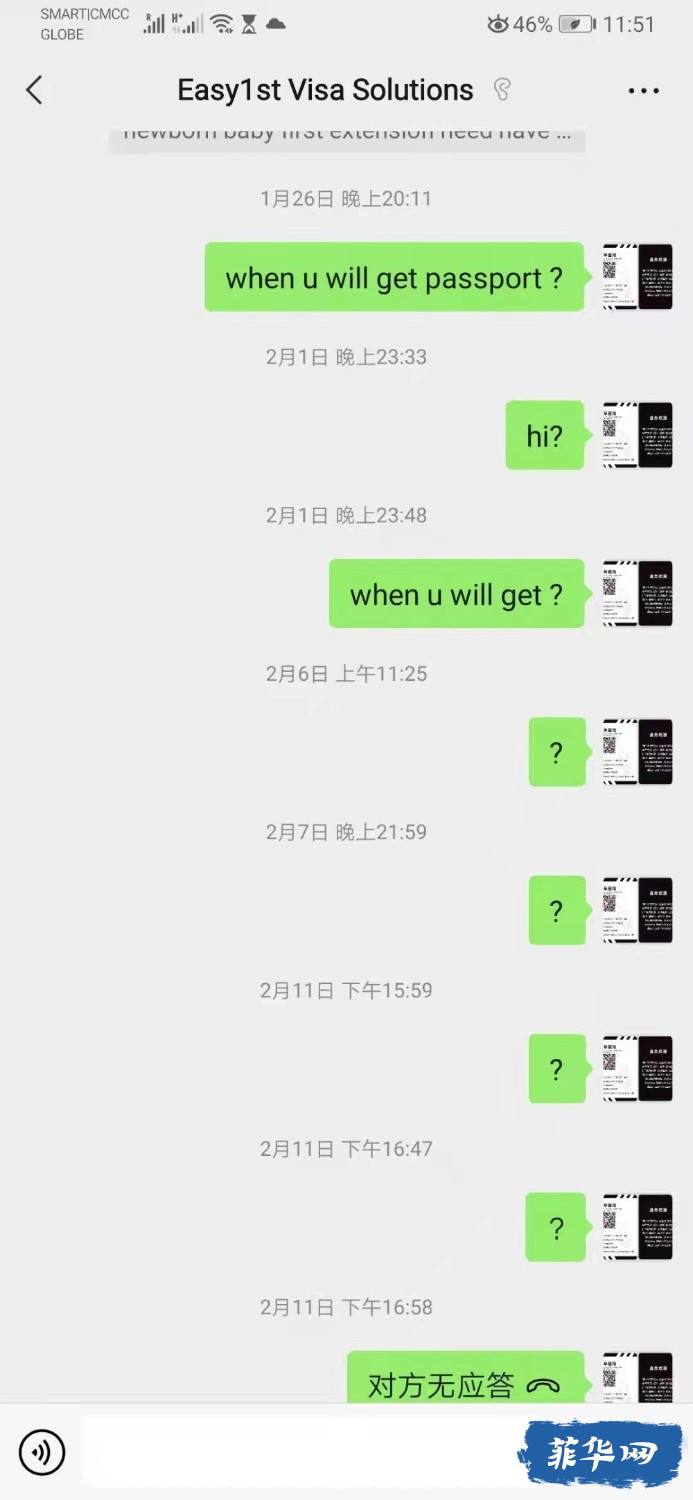693x1500 pixels.
Task: Tap the message text input field
Action: click(300, 1451)
